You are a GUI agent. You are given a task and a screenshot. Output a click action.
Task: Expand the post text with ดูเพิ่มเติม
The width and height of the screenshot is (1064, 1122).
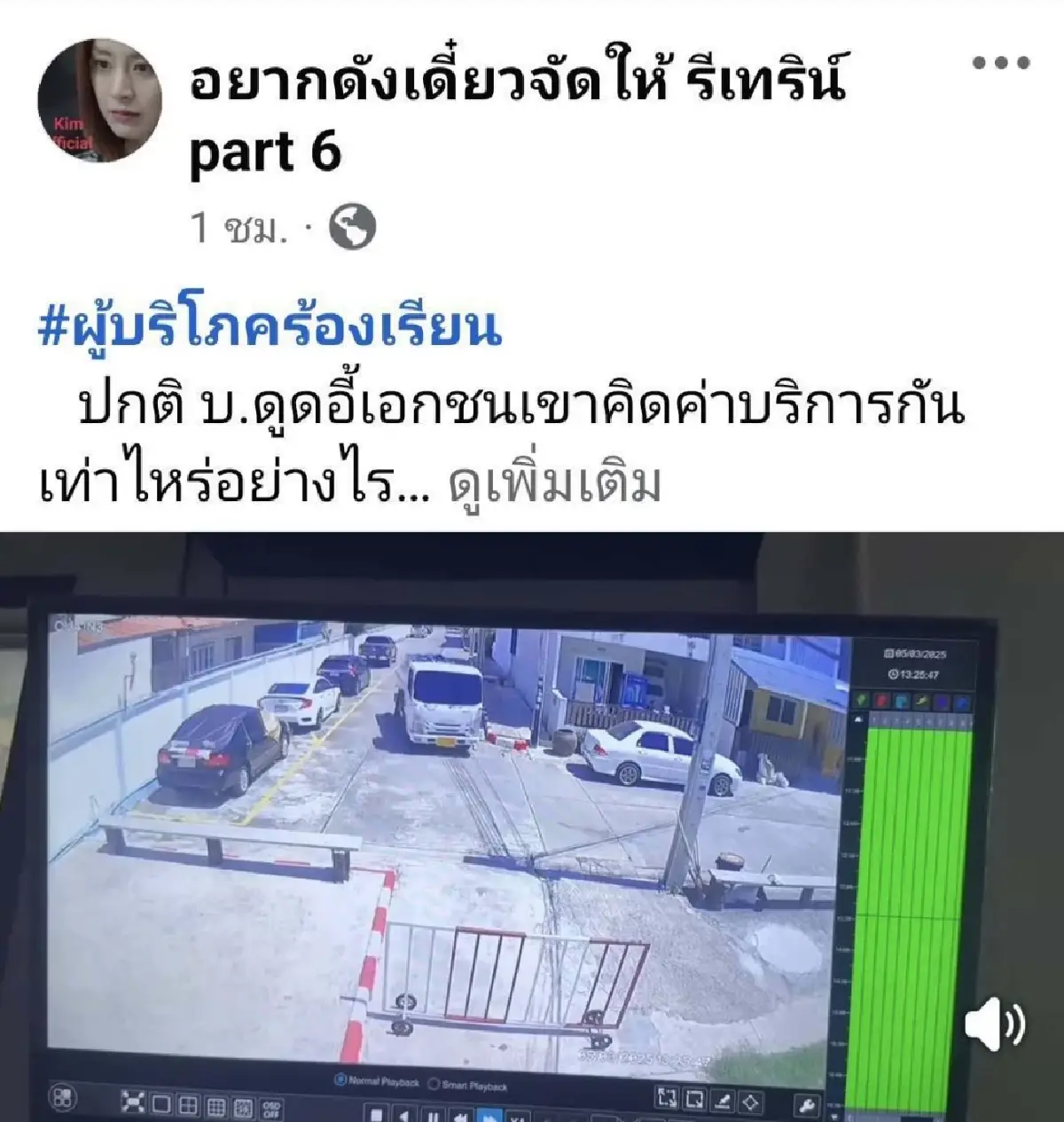(x=555, y=483)
